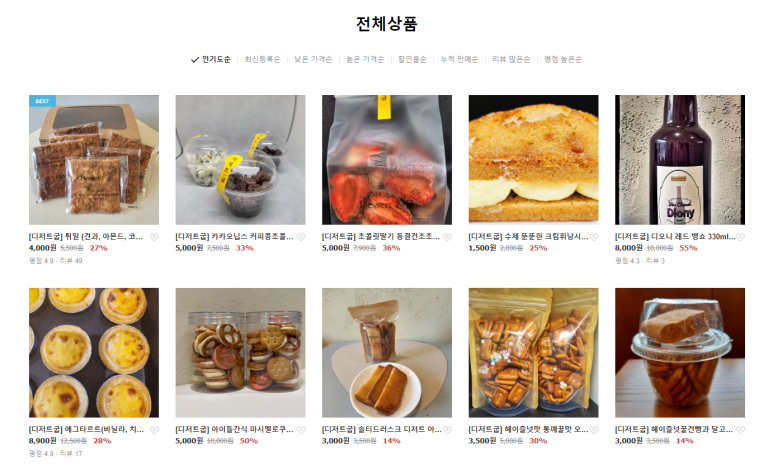
Task: Open the 튀일 product with BEST badge
Action: pyautogui.click(x=93, y=159)
